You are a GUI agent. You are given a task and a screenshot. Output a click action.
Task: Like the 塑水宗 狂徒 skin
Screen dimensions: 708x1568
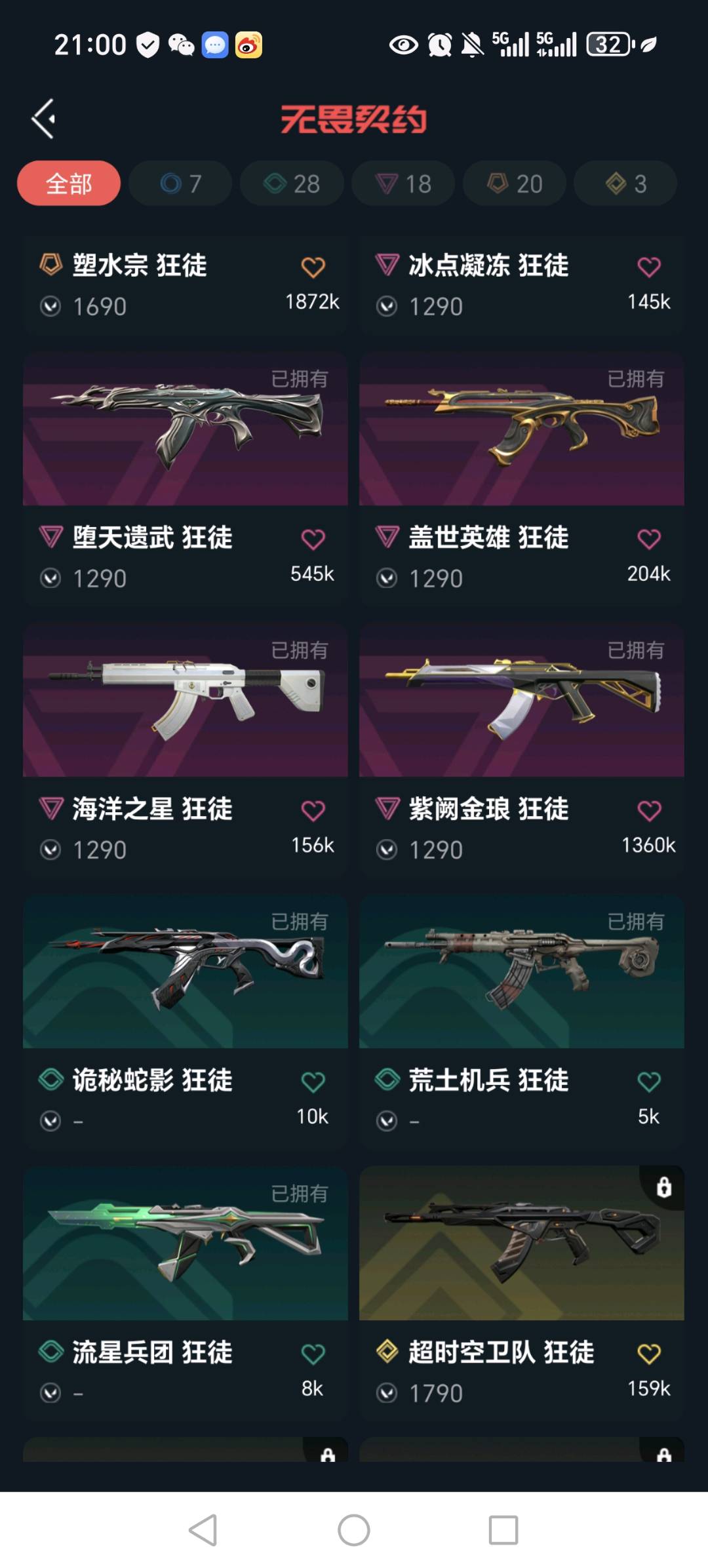point(313,267)
